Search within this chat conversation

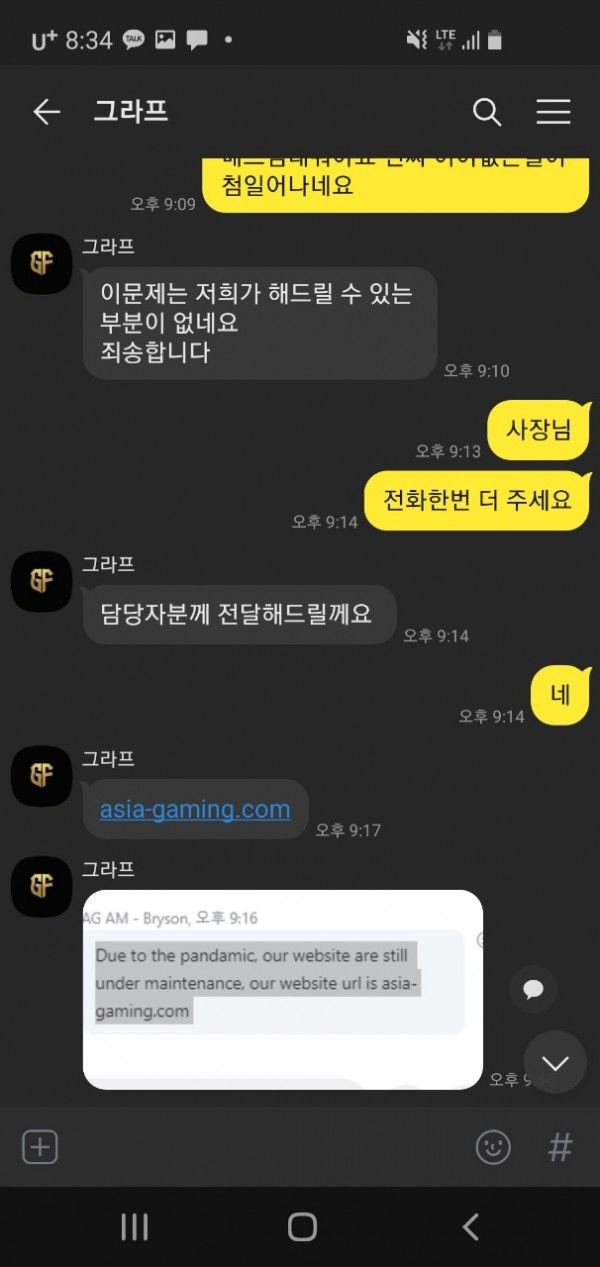486,112
